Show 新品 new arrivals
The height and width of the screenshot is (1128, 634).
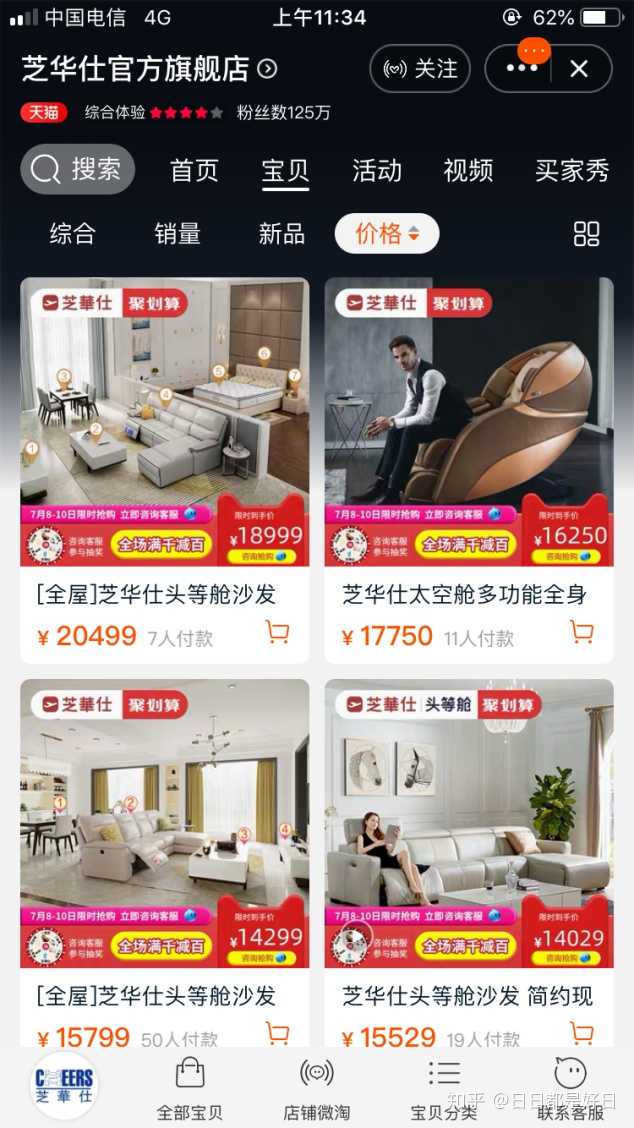coord(282,234)
